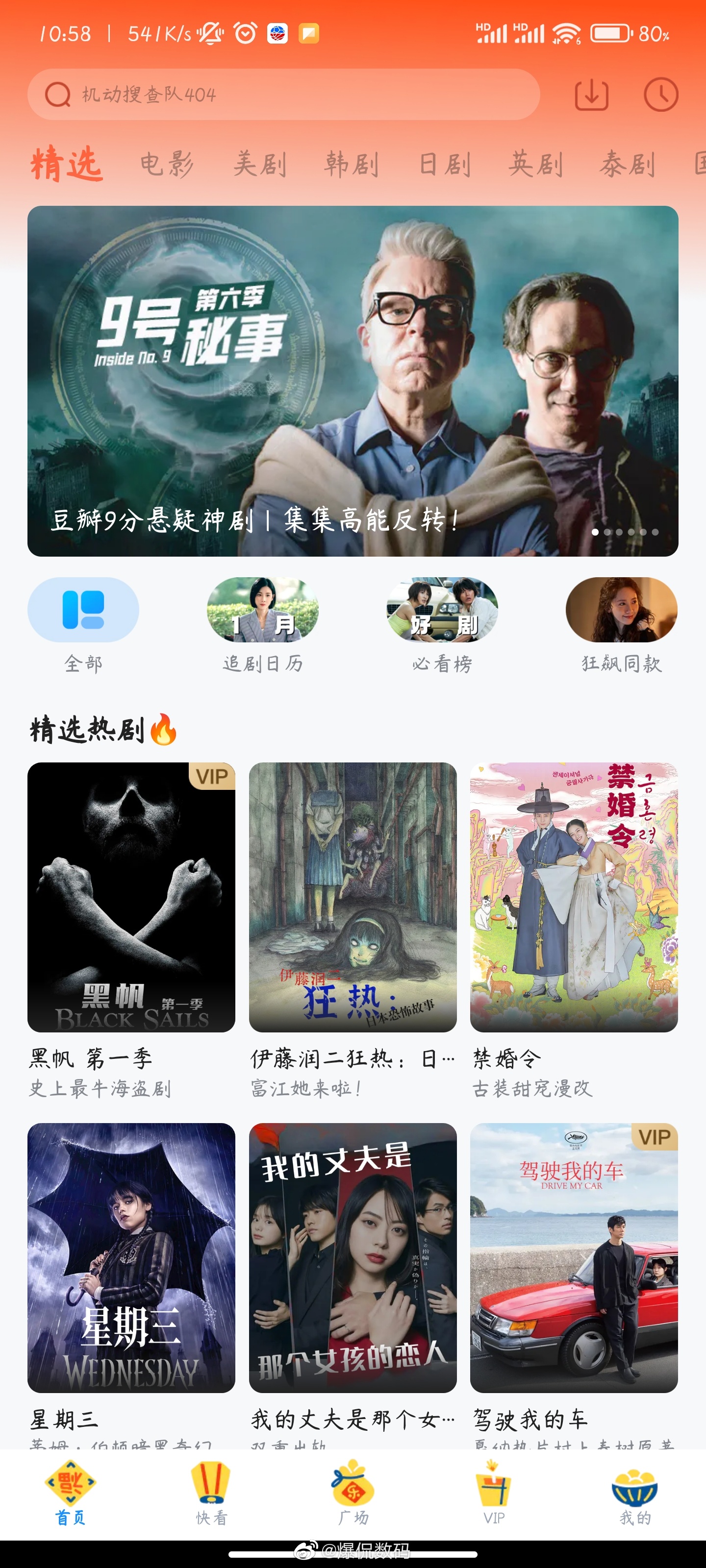
Task: Open the 驾驶我的车 movie card
Action: [x=574, y=1257]
